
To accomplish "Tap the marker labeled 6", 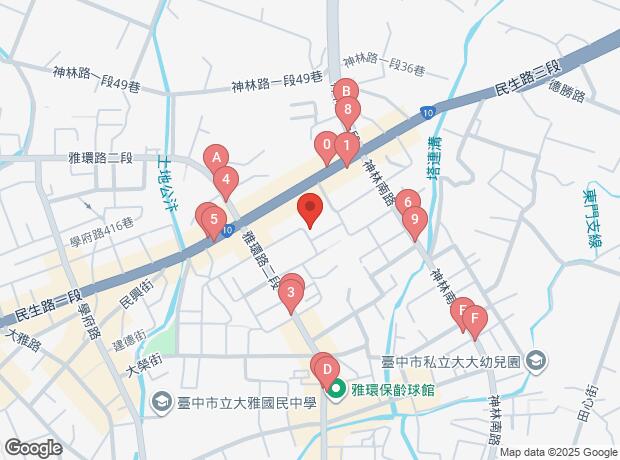I will click(x=408, y=202).
